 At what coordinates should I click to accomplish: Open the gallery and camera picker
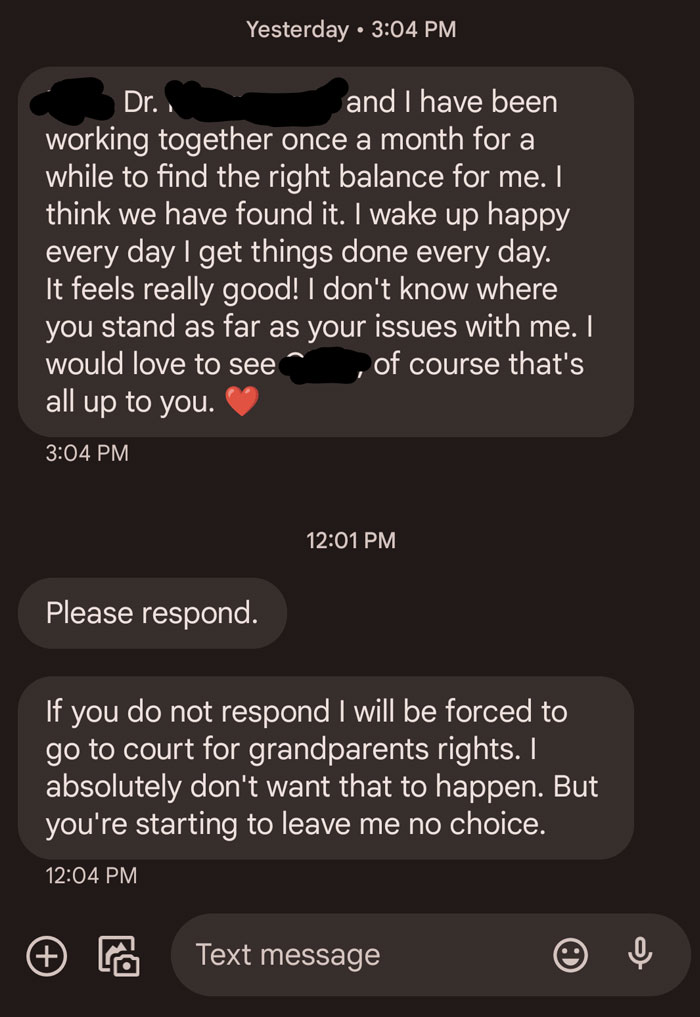pyautogui.click(x=119, y=955)
